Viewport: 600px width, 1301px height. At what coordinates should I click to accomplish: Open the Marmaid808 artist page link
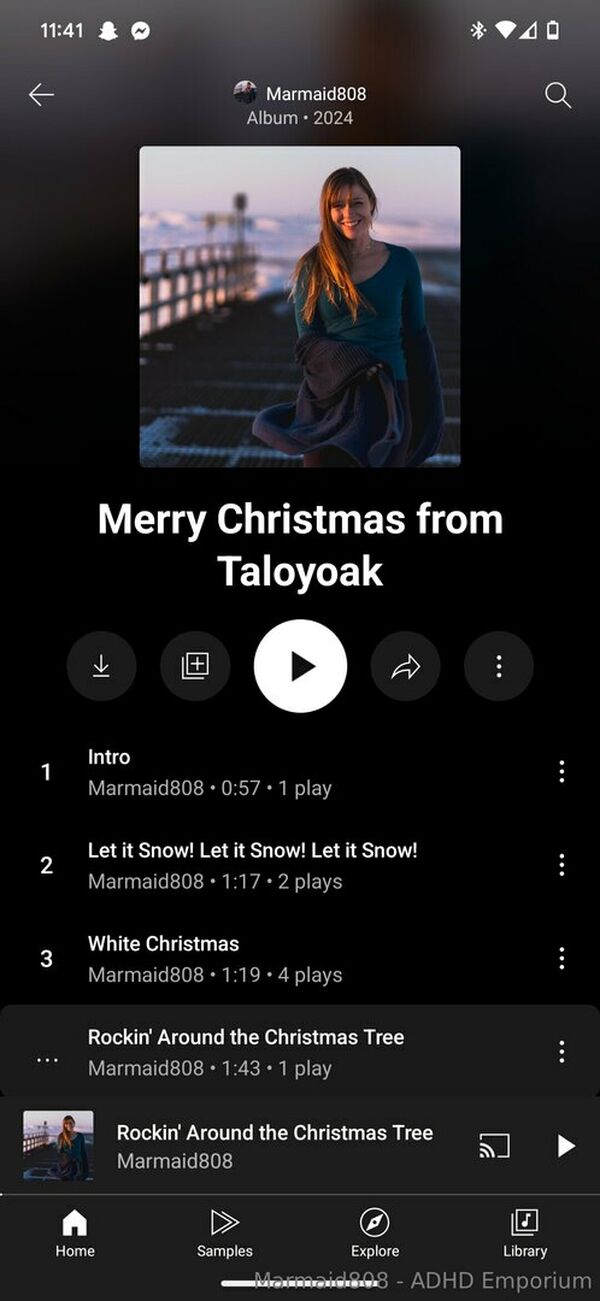[300, 94]
